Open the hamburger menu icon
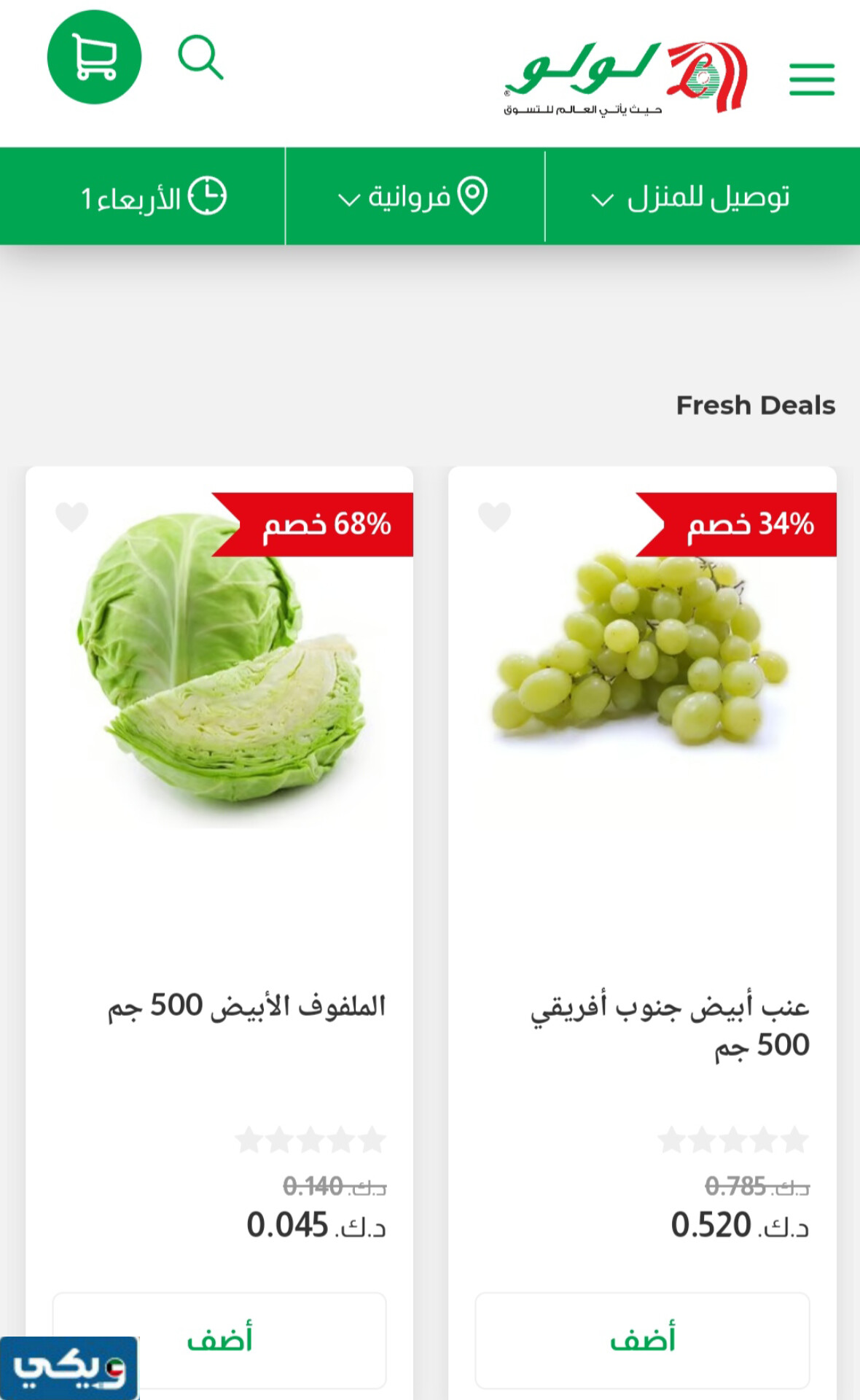This screenshot has width=860, height=1400. [812, 79]
